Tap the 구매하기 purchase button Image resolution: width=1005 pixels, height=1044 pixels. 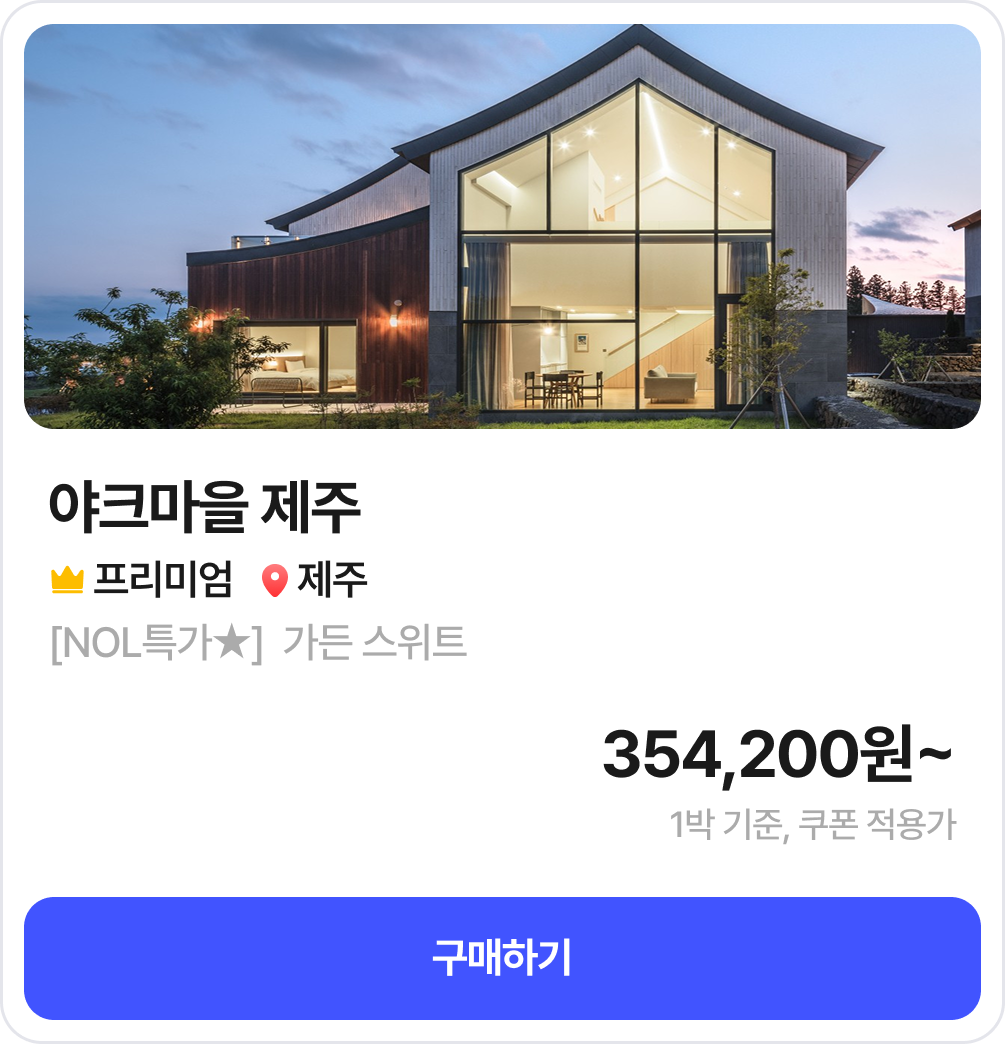(502, 958)
